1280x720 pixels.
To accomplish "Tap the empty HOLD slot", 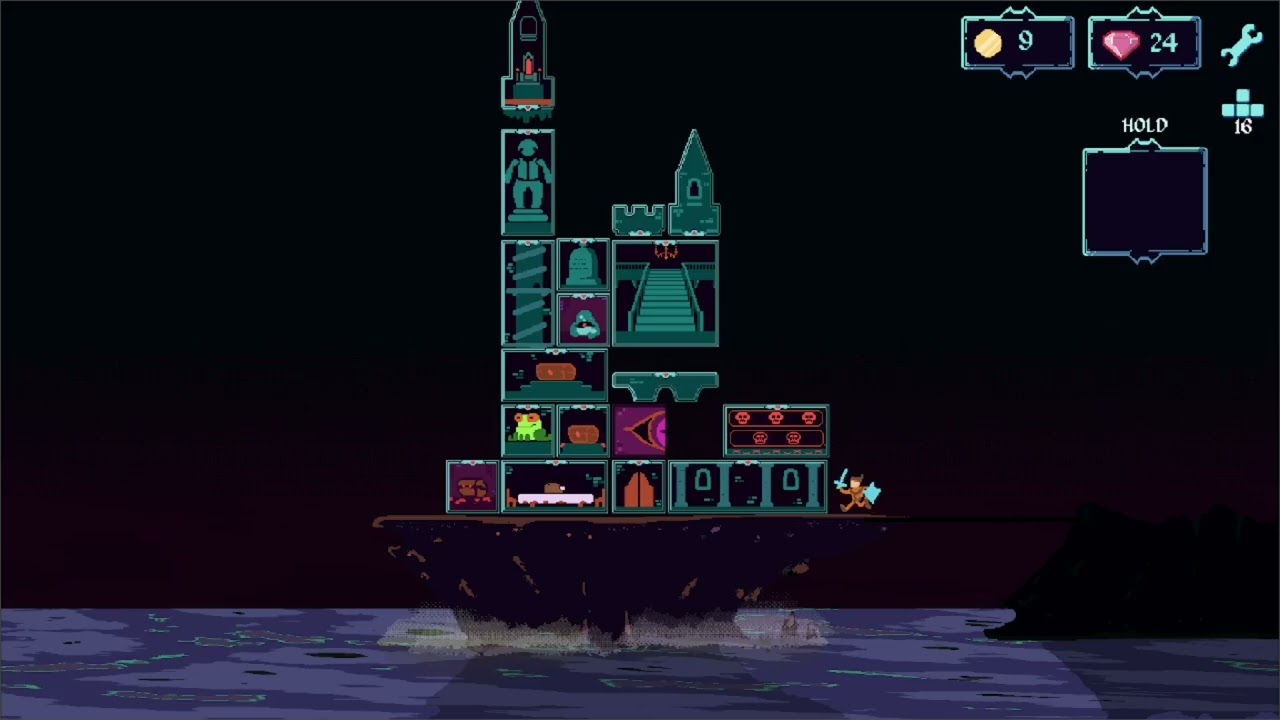I will (1144, 202).
